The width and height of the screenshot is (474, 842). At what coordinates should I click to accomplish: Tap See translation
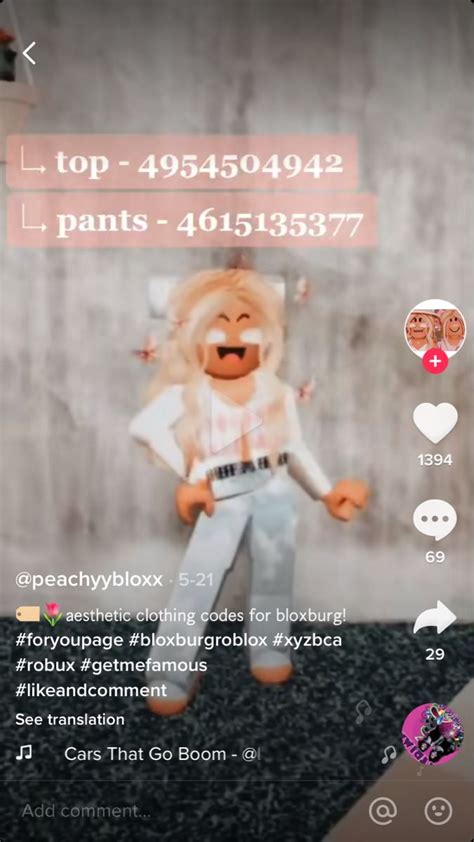[70, 719]
